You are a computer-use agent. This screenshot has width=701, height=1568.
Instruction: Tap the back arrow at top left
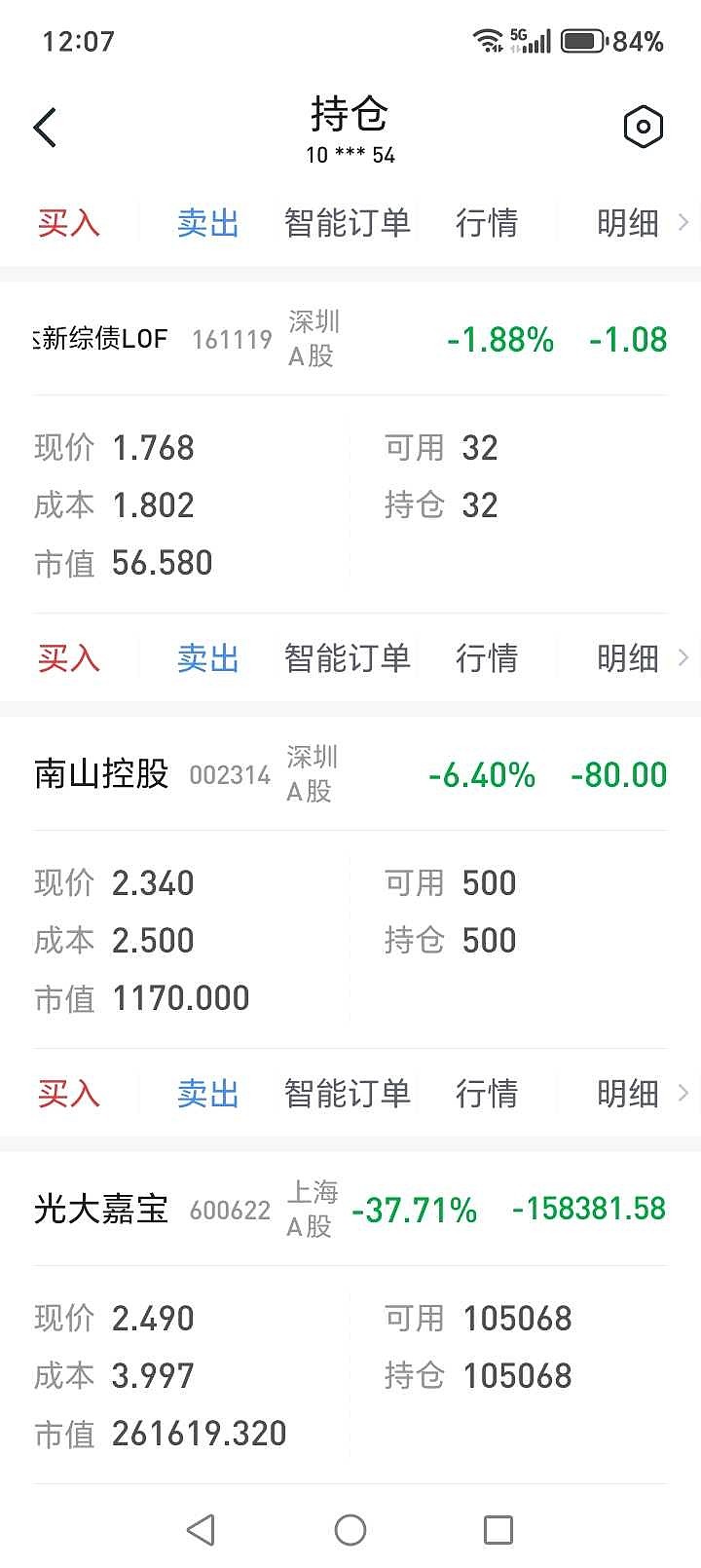tap(43, 127)
